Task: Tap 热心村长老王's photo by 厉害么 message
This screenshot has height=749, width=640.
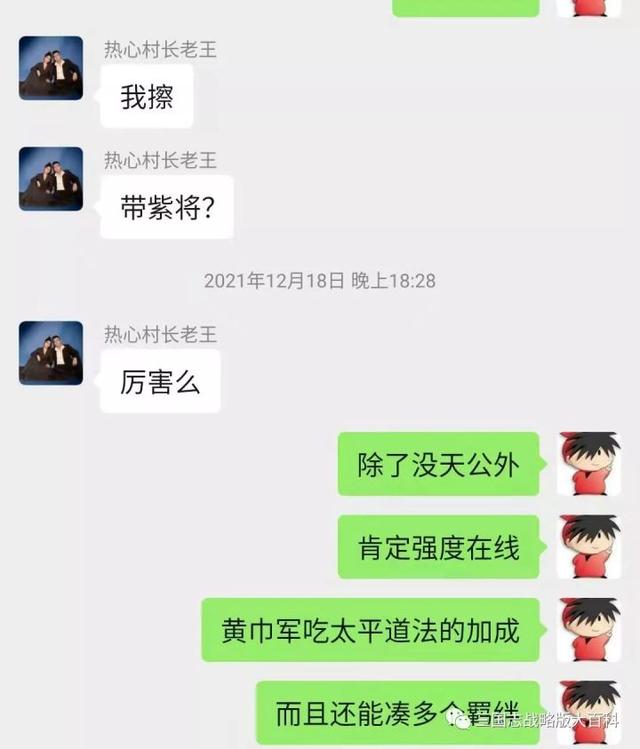Action: 51,353
